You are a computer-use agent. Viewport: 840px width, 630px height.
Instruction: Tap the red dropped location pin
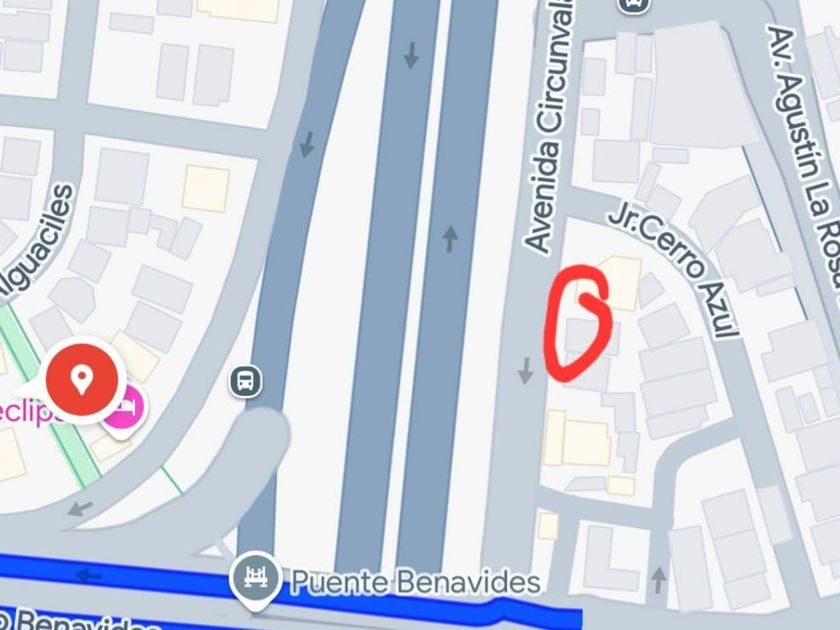[x=81, y=379]
